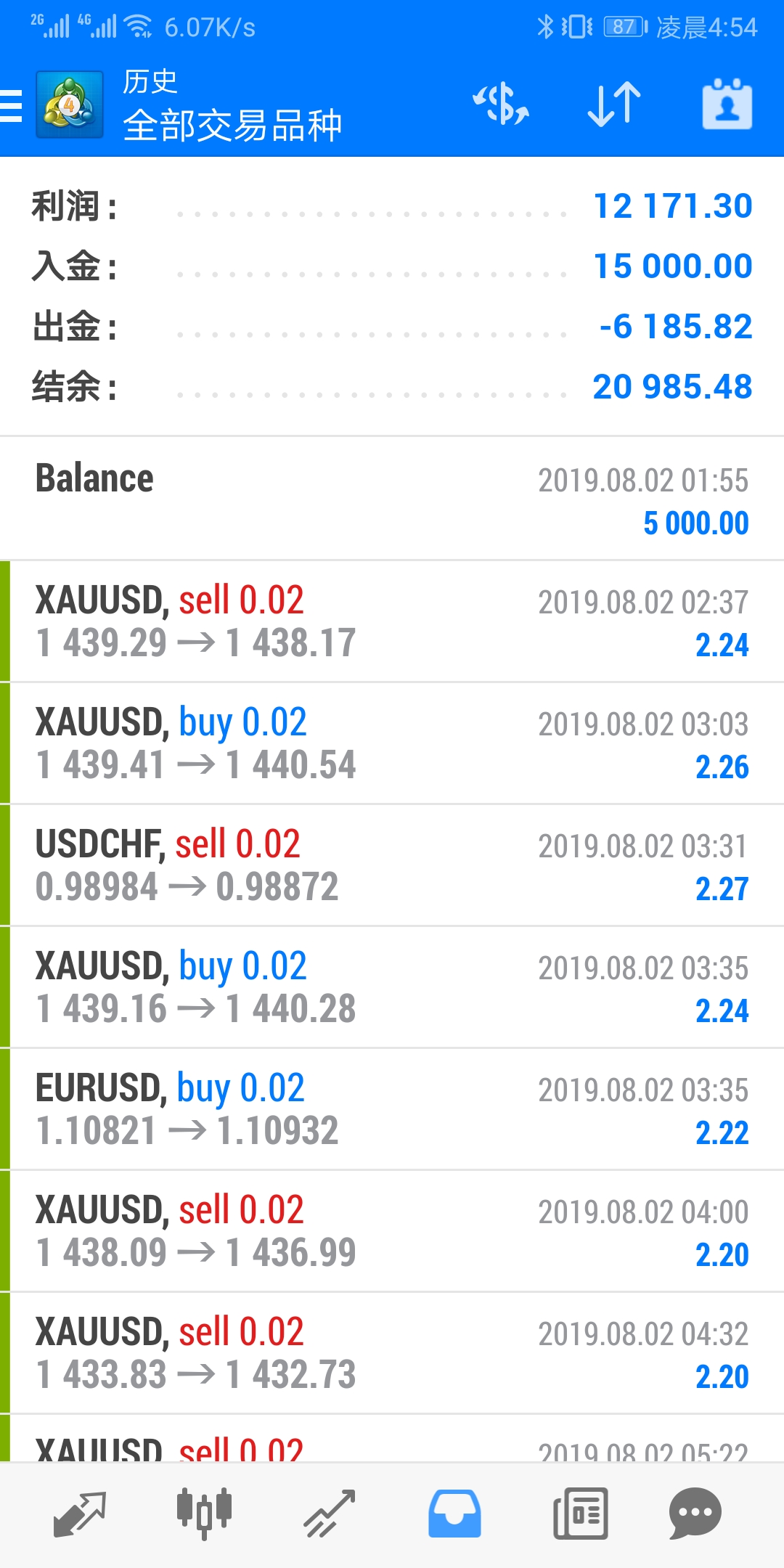Open the chat messages tab
784x1568 pixels.
pos(695,1514)
